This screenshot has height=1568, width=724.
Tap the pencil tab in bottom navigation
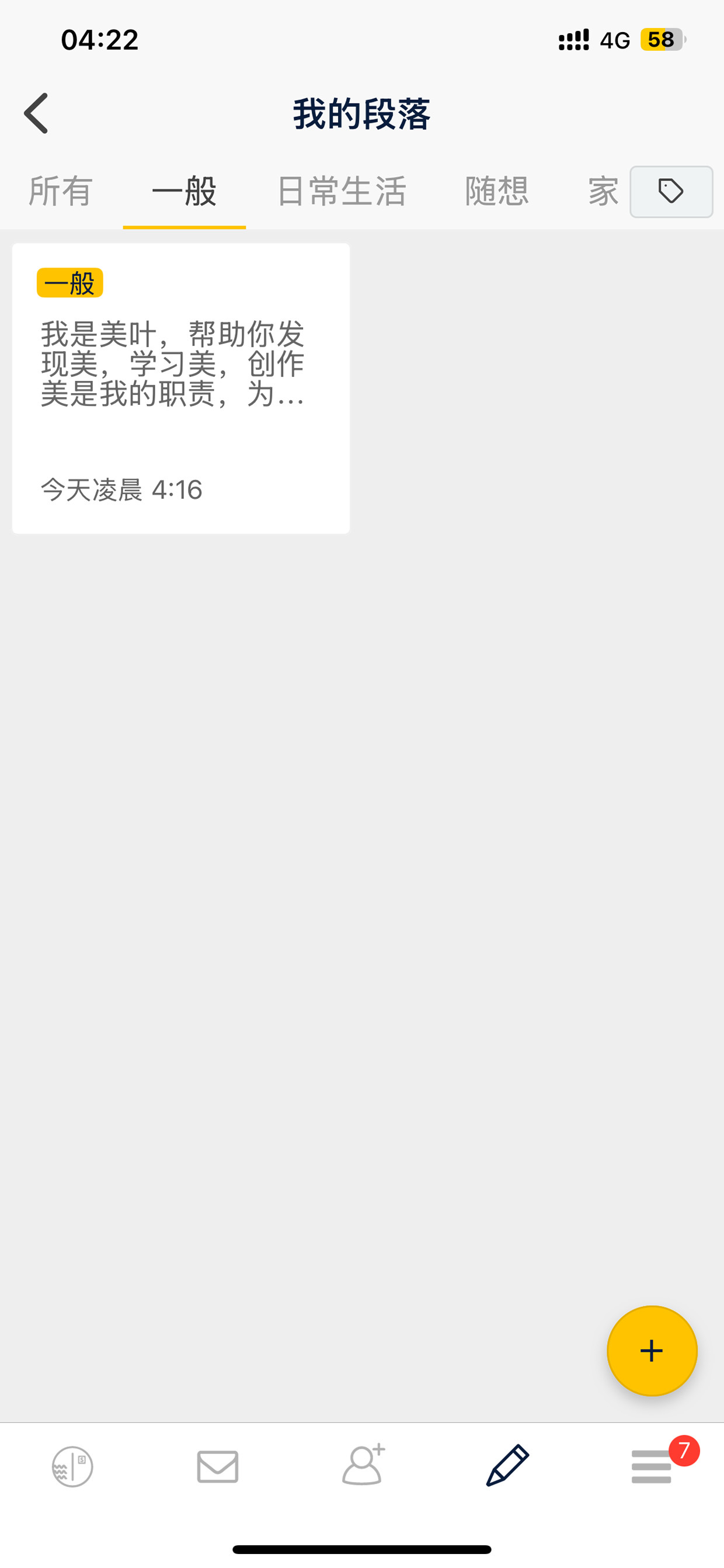click(507, 1465)
